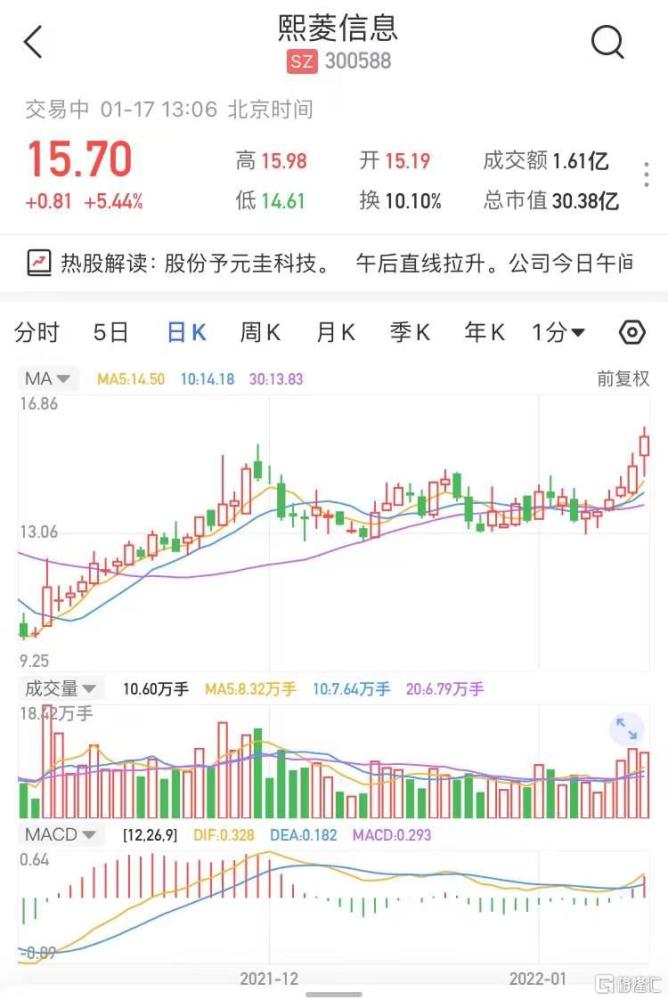Go back using the top-left arrow

33,42
